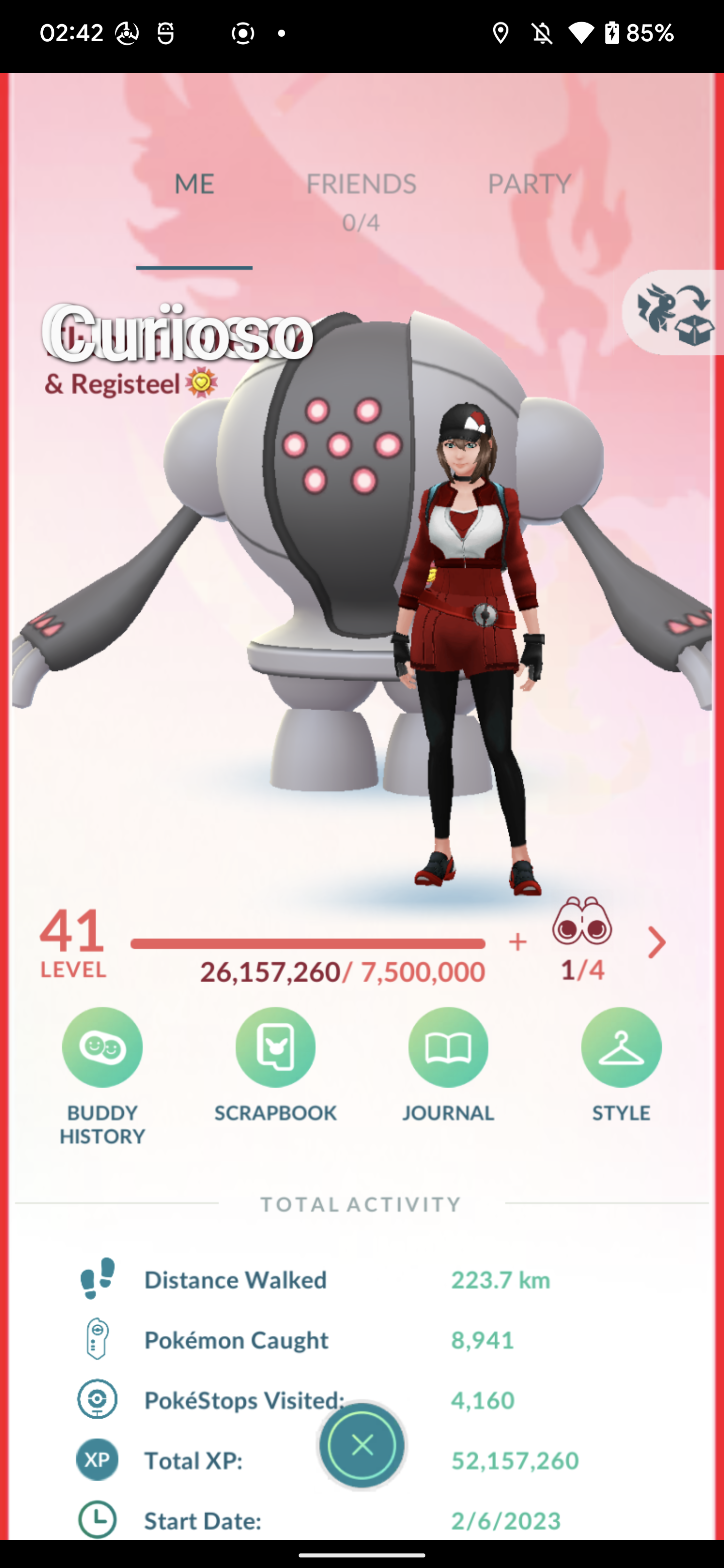Switch to the Friends tab
The image size is (724, 1568).
361,202
